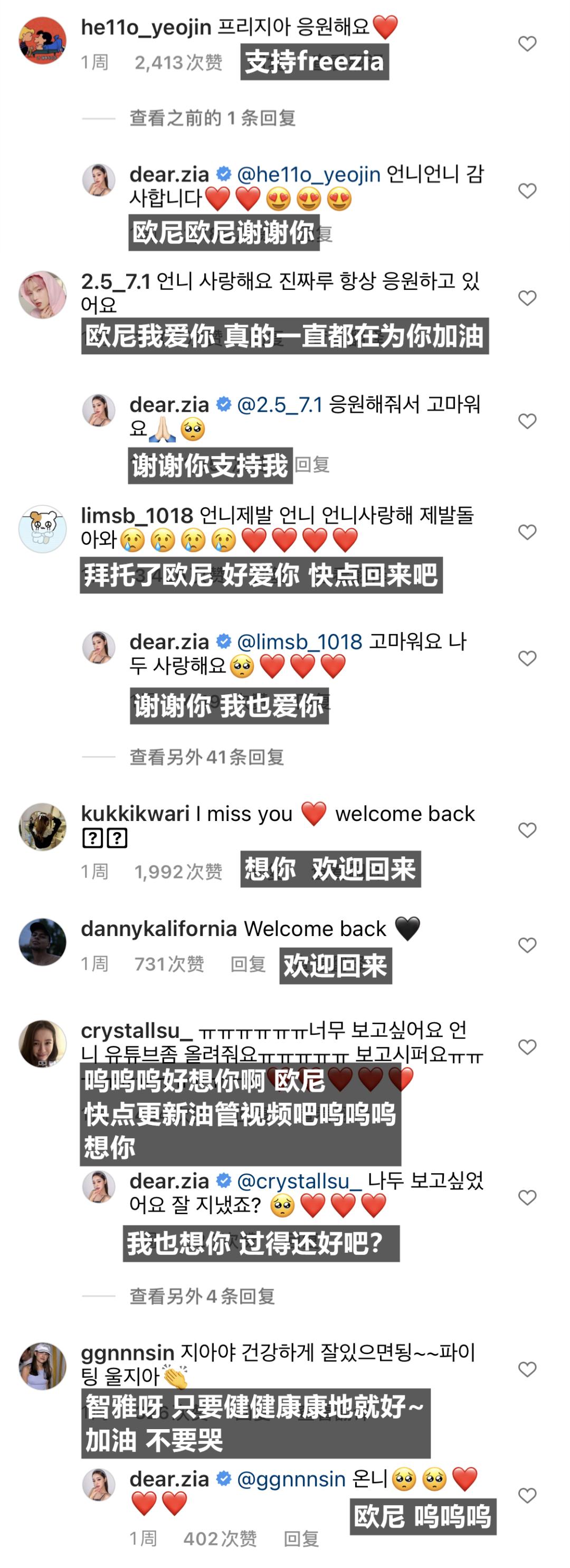Viewport: 570px width, 1568px height.
Task: Reply to dannykalifornia's comment
Action: pyautogui.click(x=248, y=964)
